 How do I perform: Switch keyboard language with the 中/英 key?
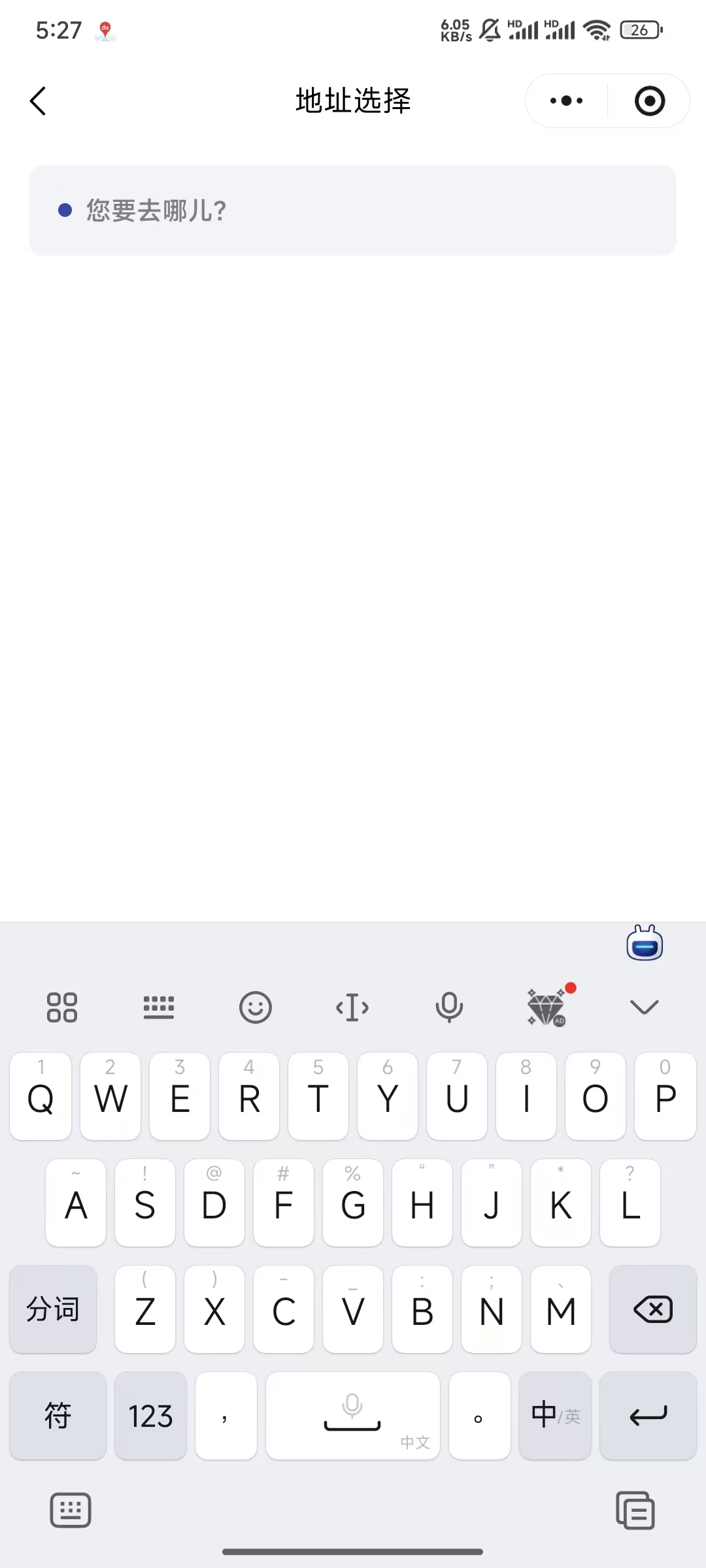[x=555, y=1416]
